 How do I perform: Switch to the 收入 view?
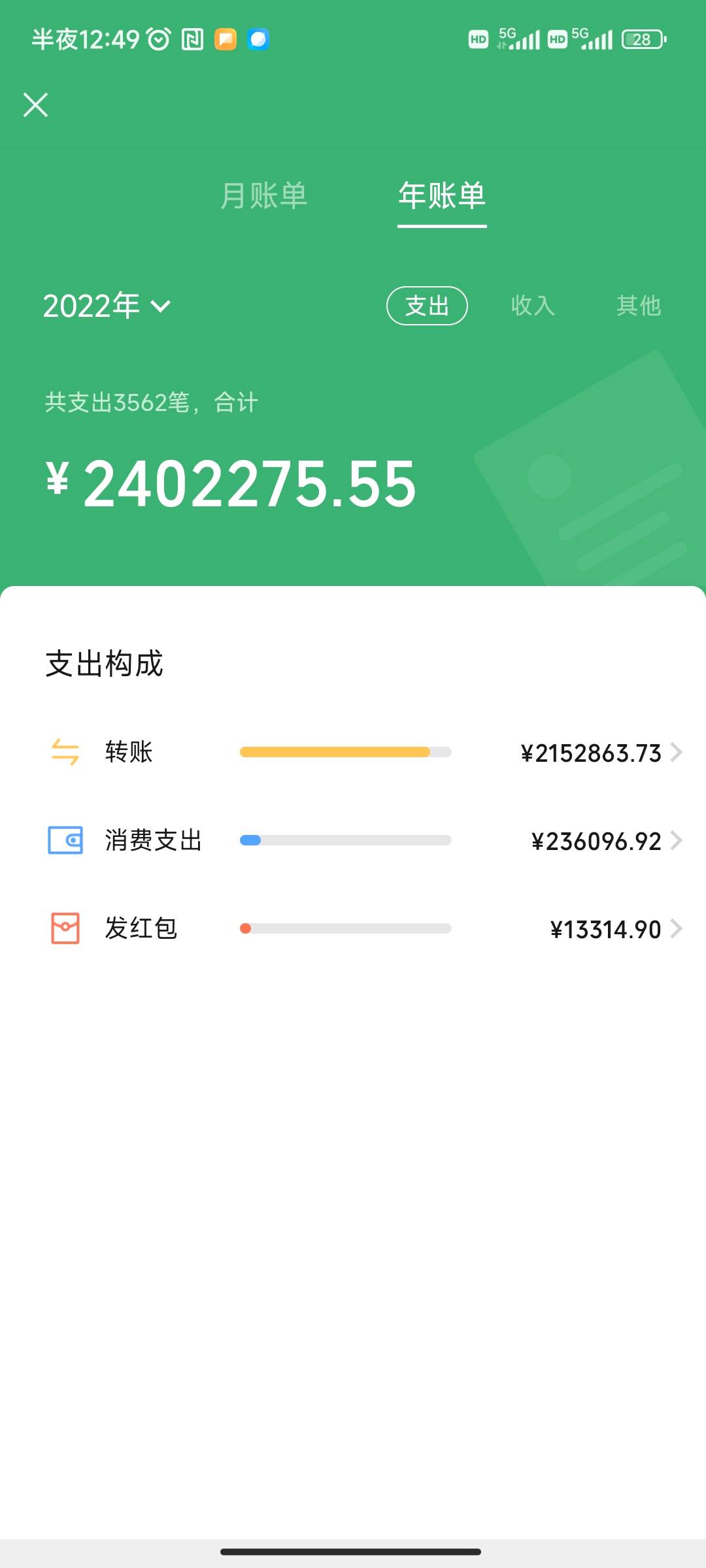533,306
